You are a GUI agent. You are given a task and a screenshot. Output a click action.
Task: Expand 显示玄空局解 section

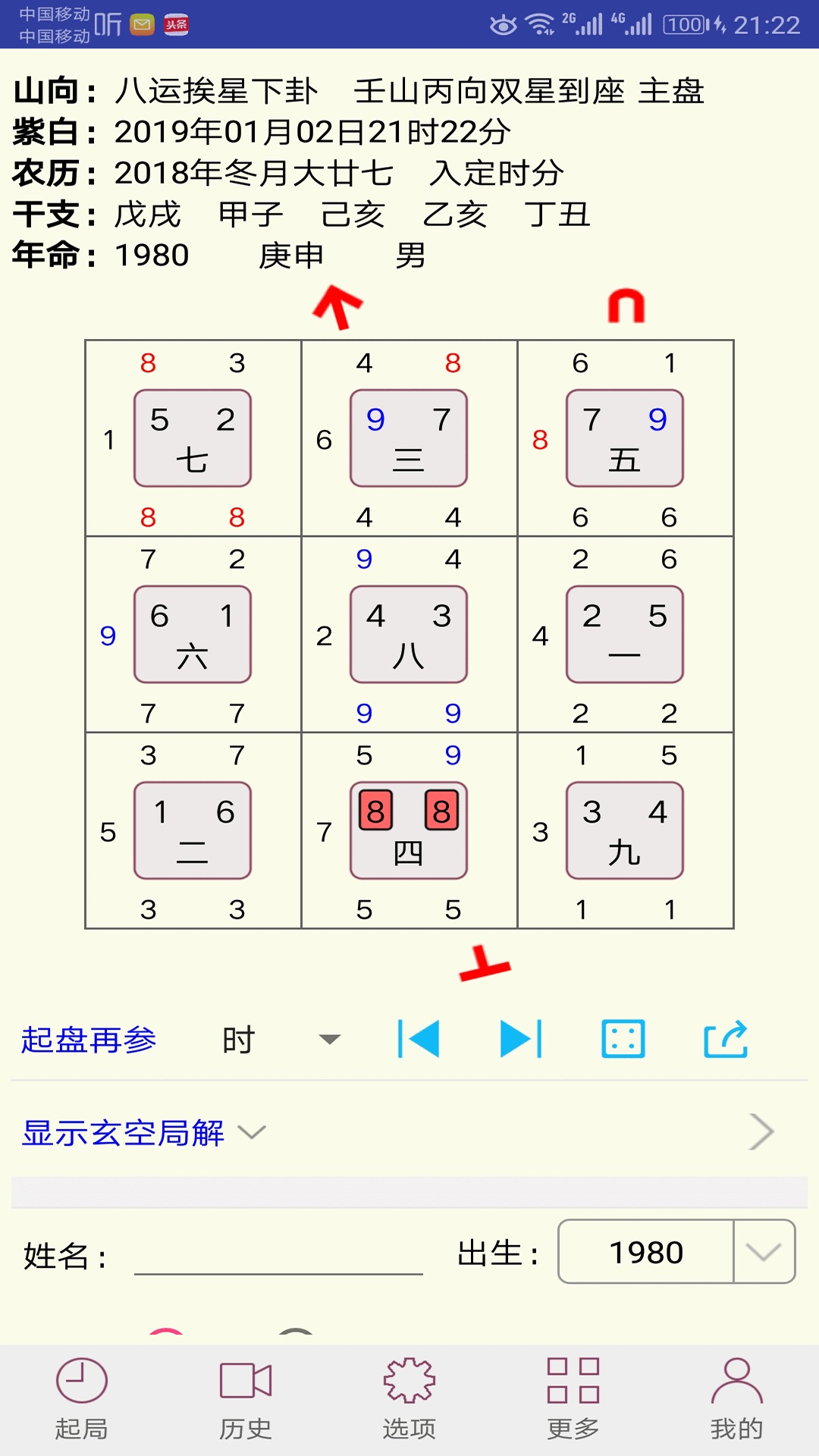coord(144,1133)
